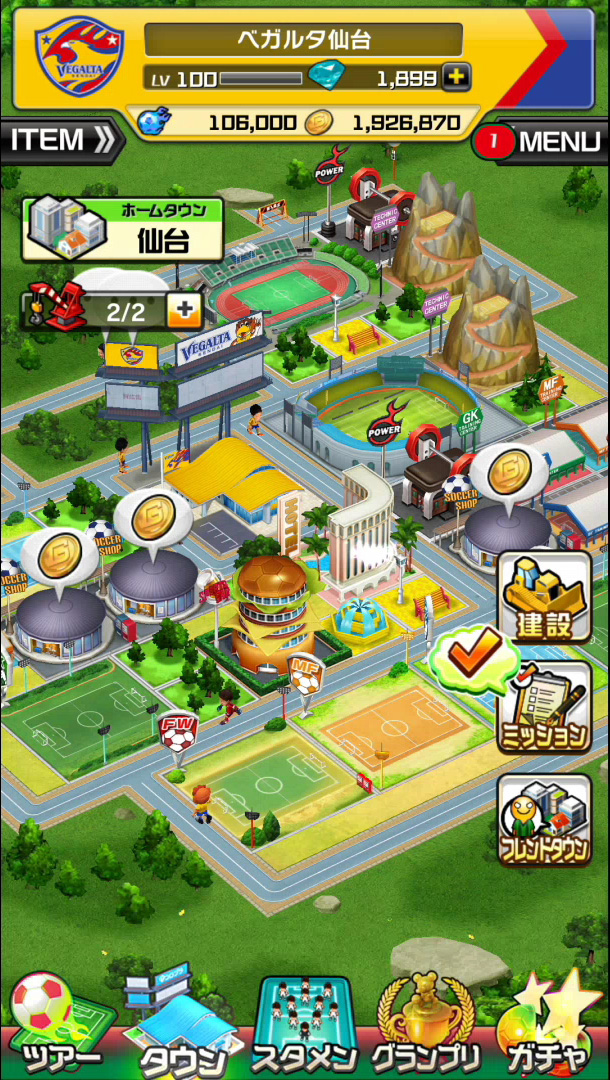Tap the orange MF marker on the road
The image size is (610, 1080).
pos(305,672)
